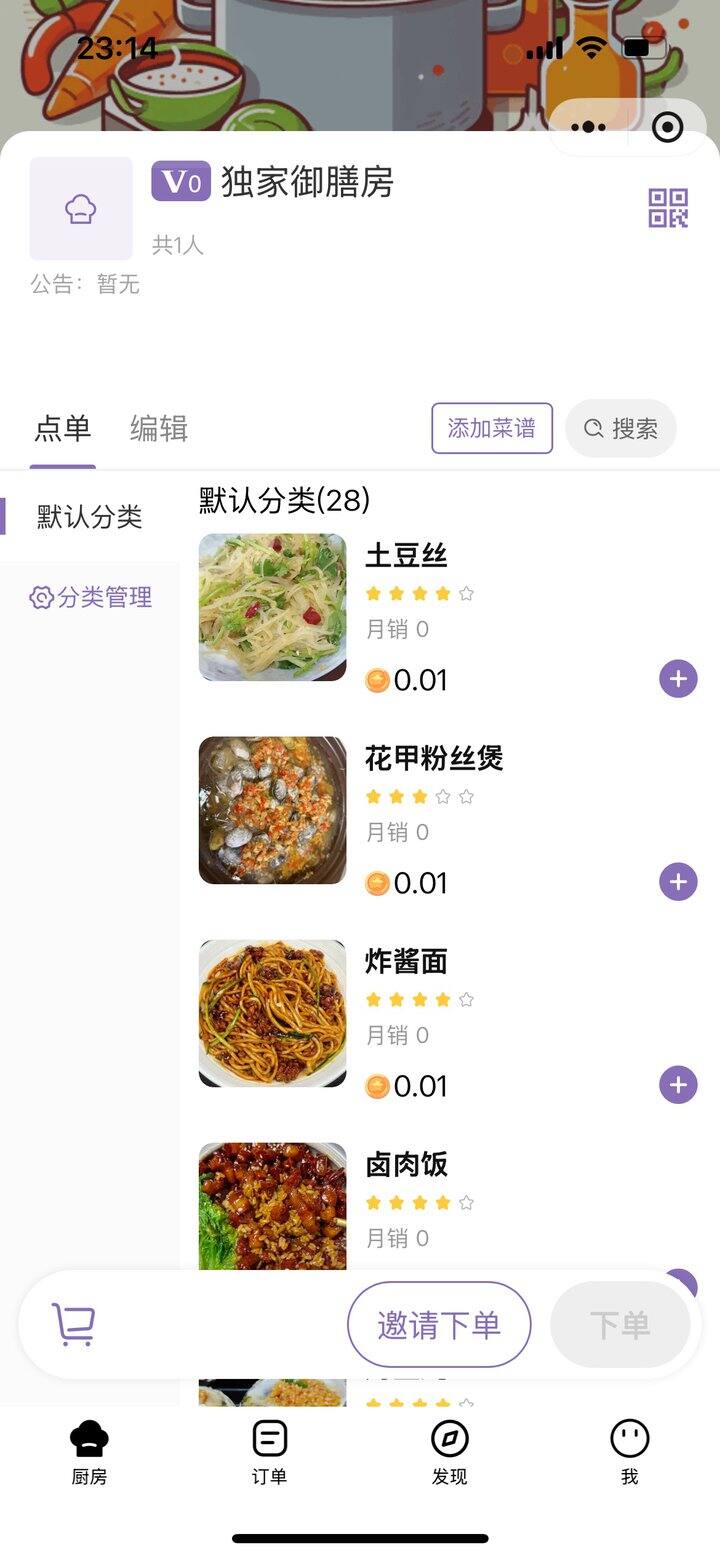Add 土豆丝 to the cart
Viewport: 720px width, 1558px height.
point(678,679)
